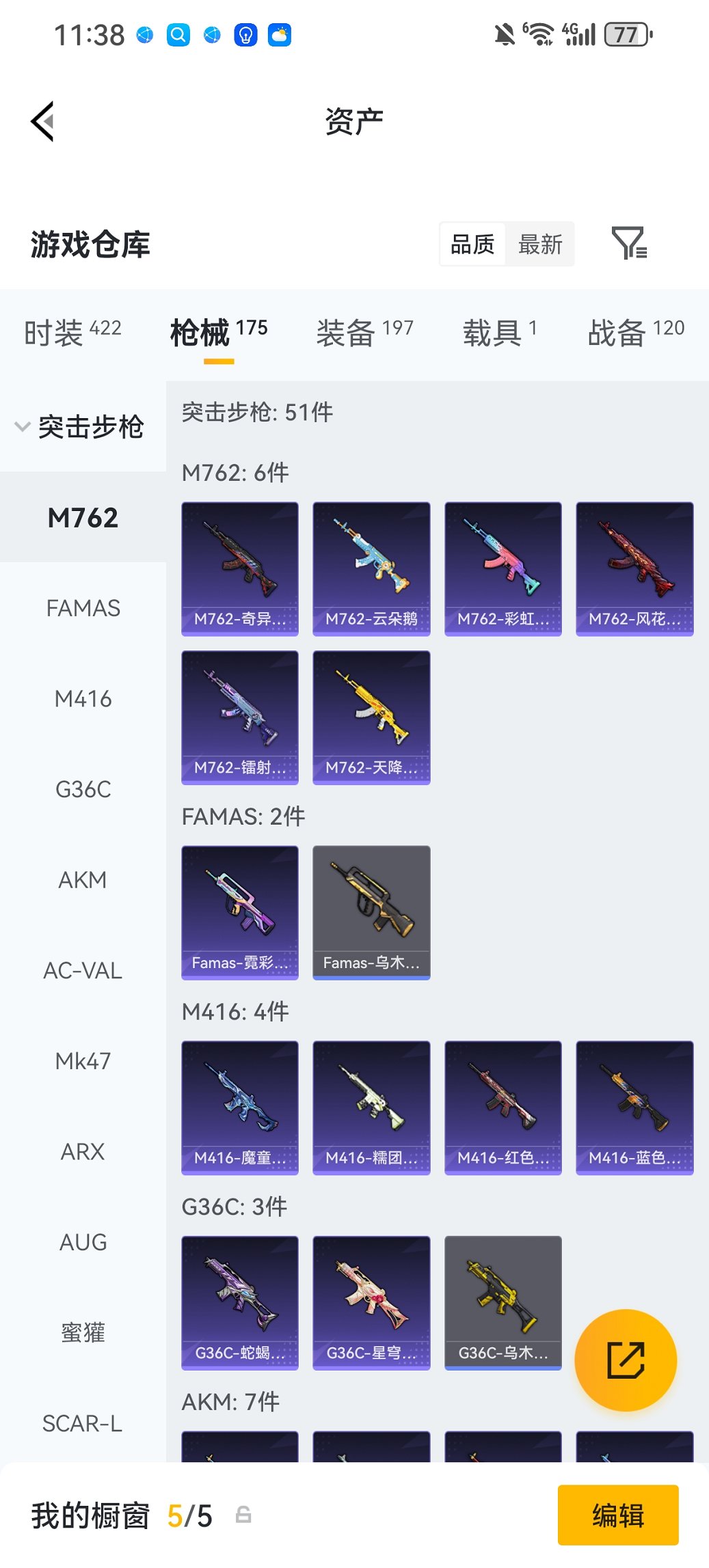Switch to the 装备 tab
The height and width of the screenshot is (1568, 709).
tap(364, 332)
